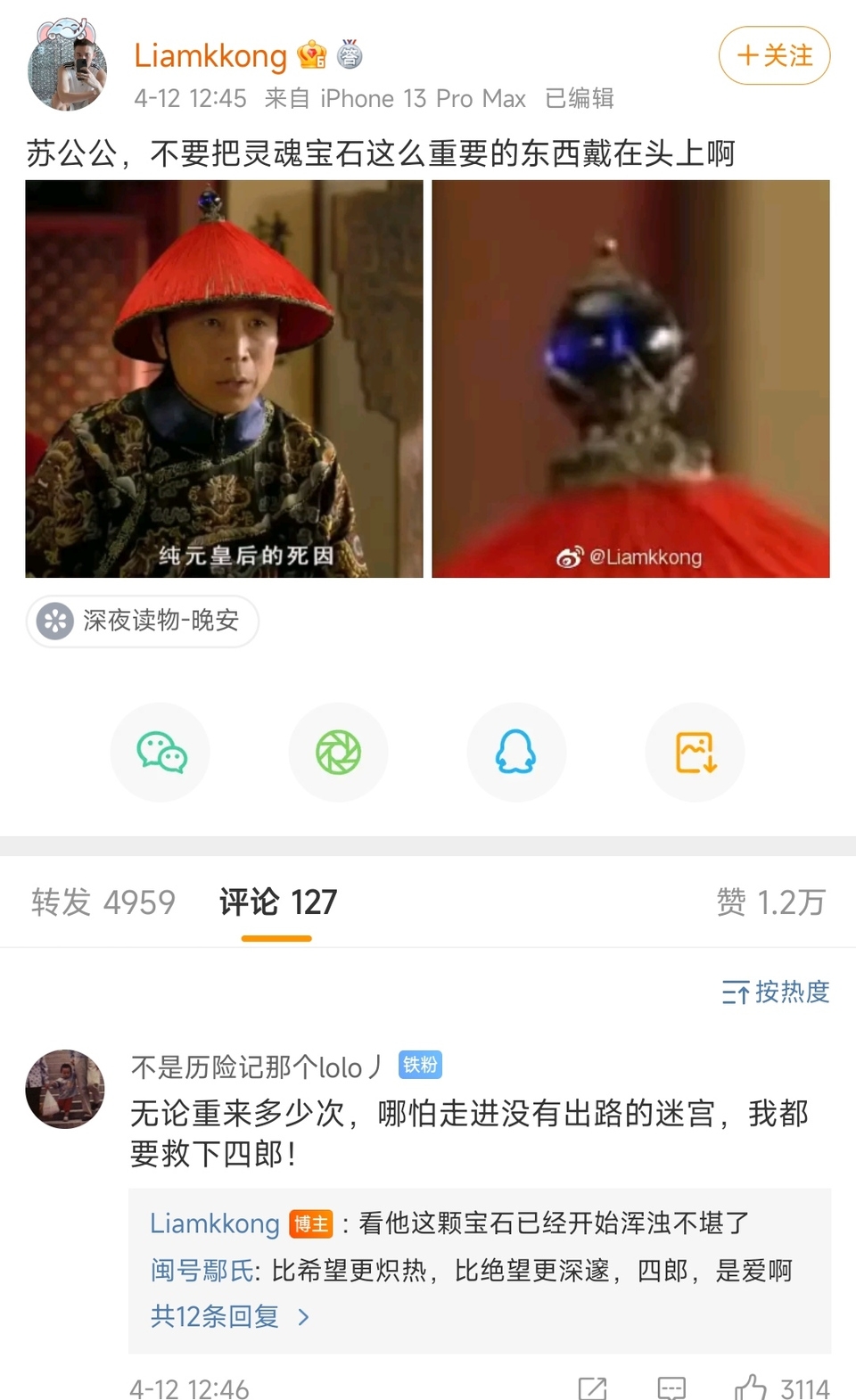856x1400 pixels.
Task: Open the second post image of blue gem
Action: [x=630, y=379]
